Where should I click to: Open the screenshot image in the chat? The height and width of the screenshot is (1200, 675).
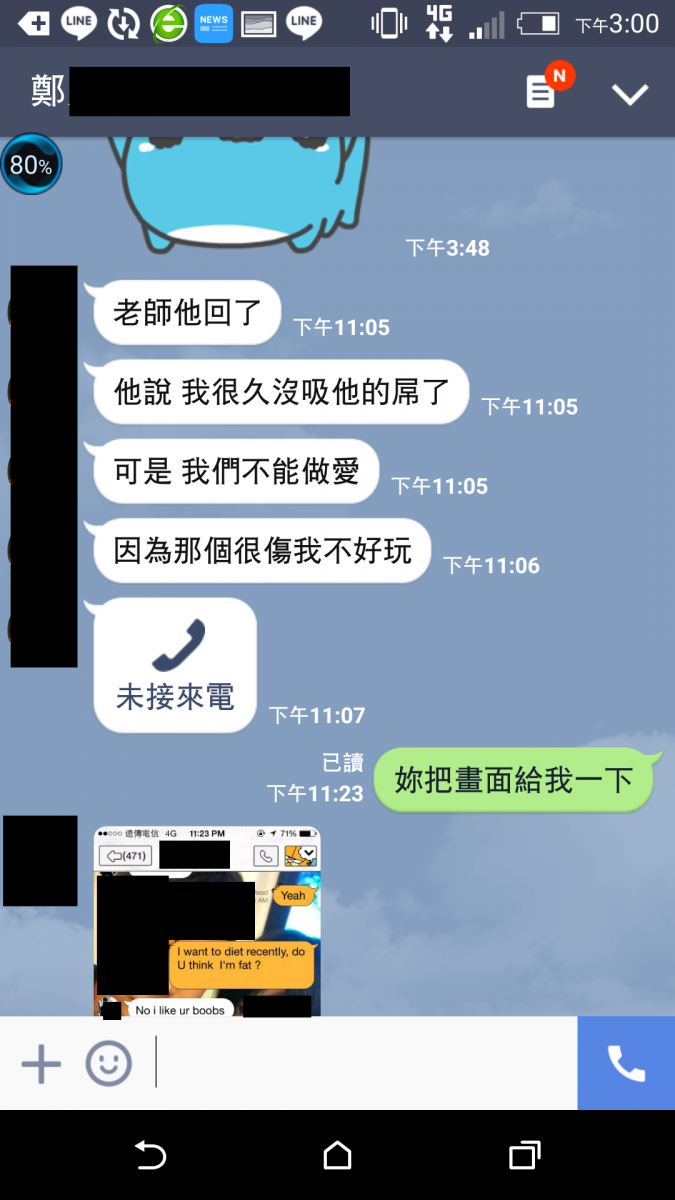[x=207, y=920]
